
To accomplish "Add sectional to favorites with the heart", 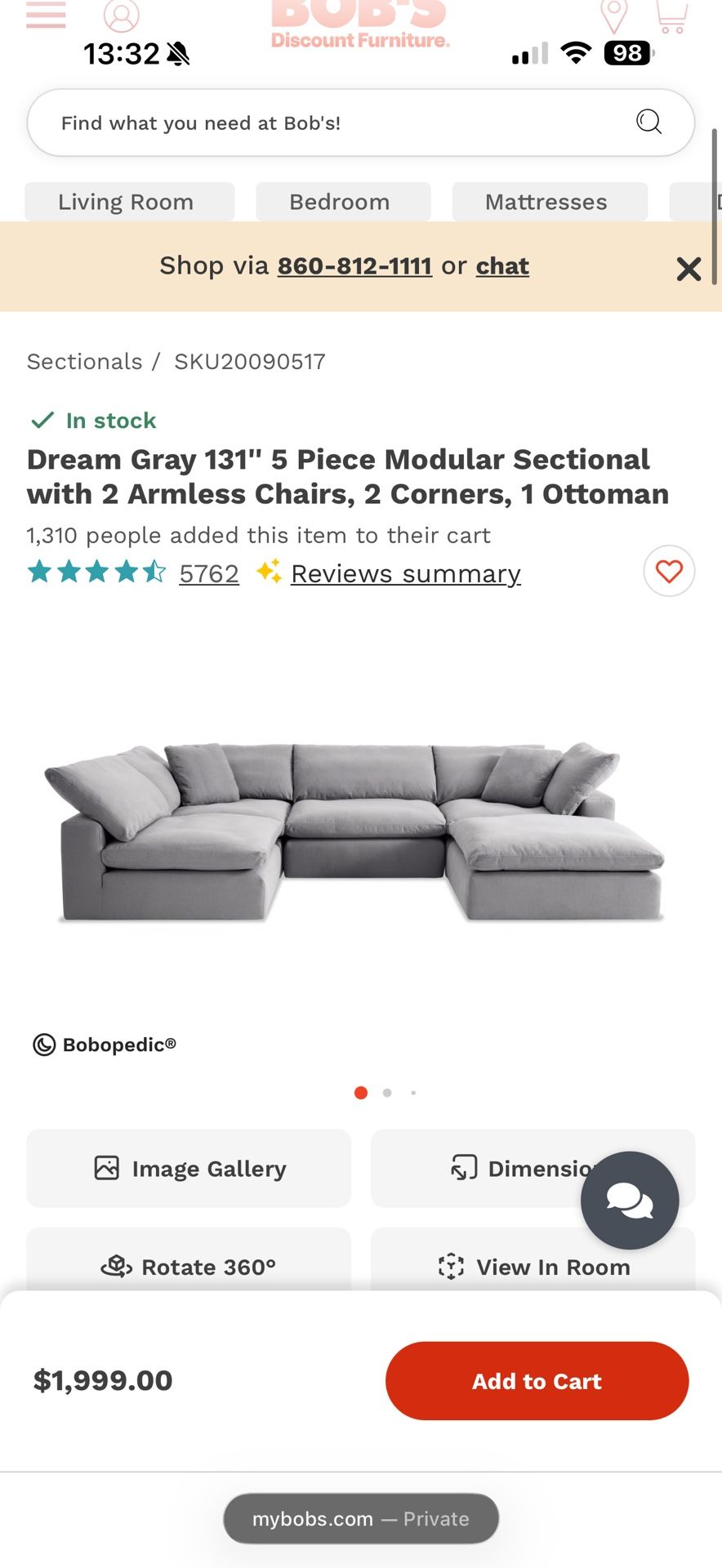I will tap(669, 571).
